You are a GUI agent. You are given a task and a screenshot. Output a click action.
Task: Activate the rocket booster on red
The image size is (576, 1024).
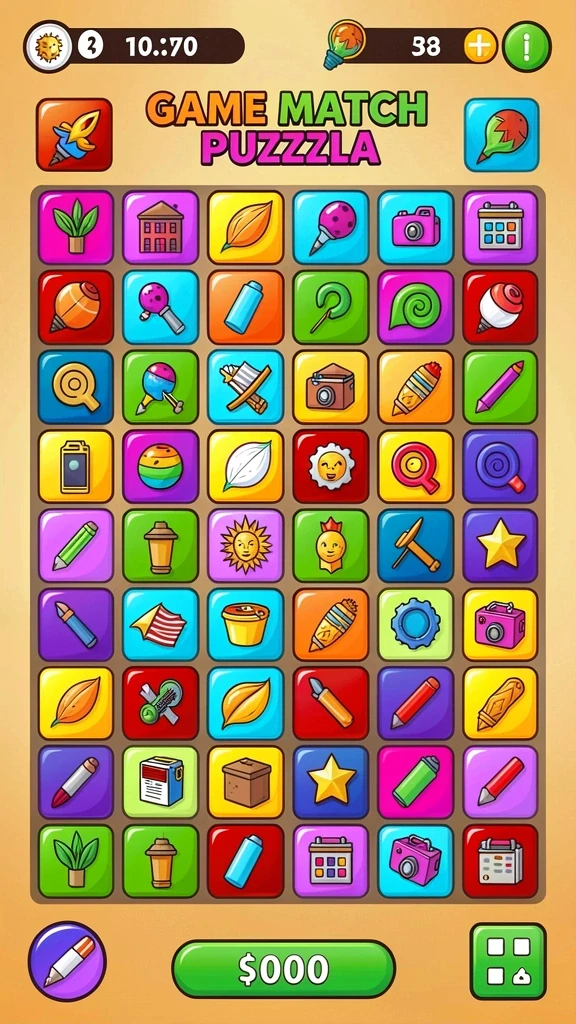click(x=74, y=135)
